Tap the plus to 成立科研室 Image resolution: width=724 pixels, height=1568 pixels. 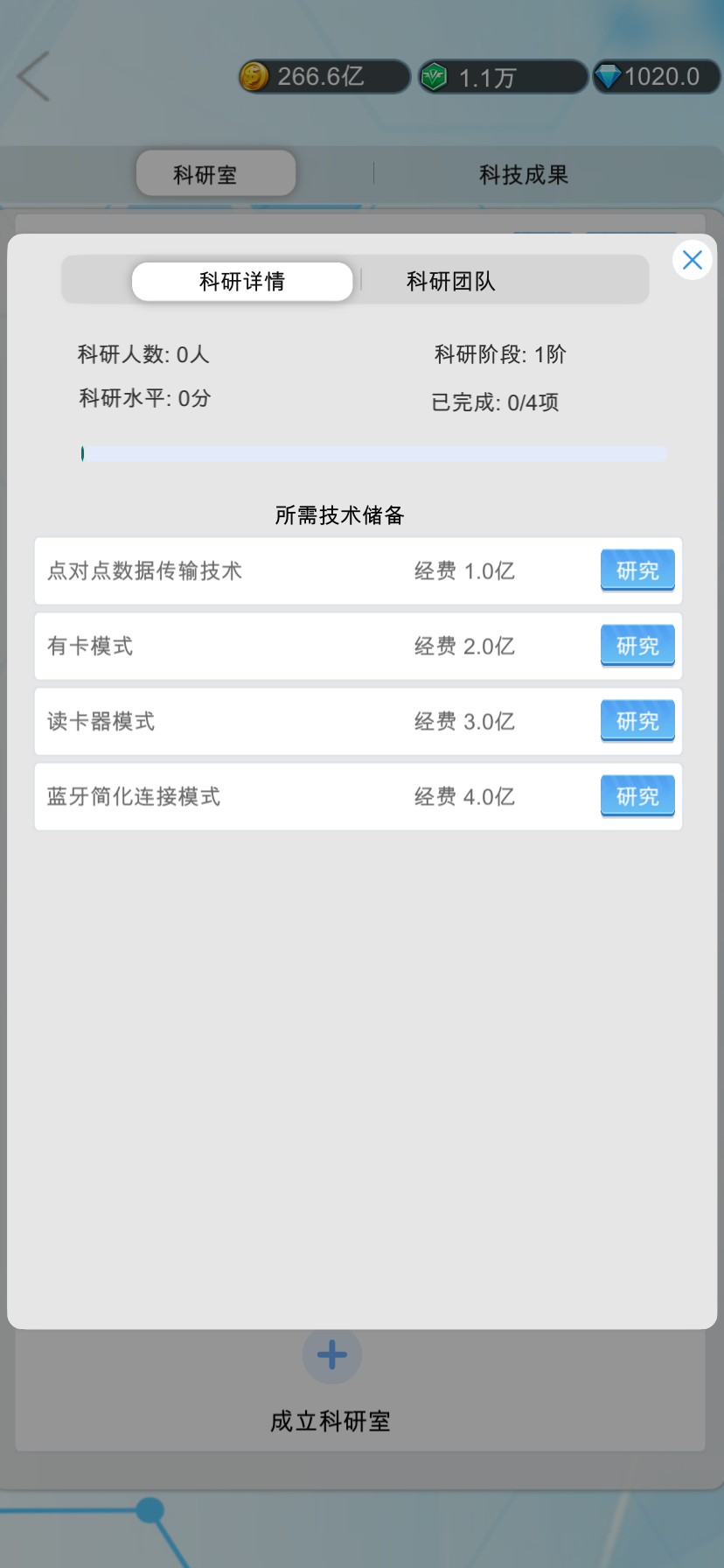[x=332, y=1355]
